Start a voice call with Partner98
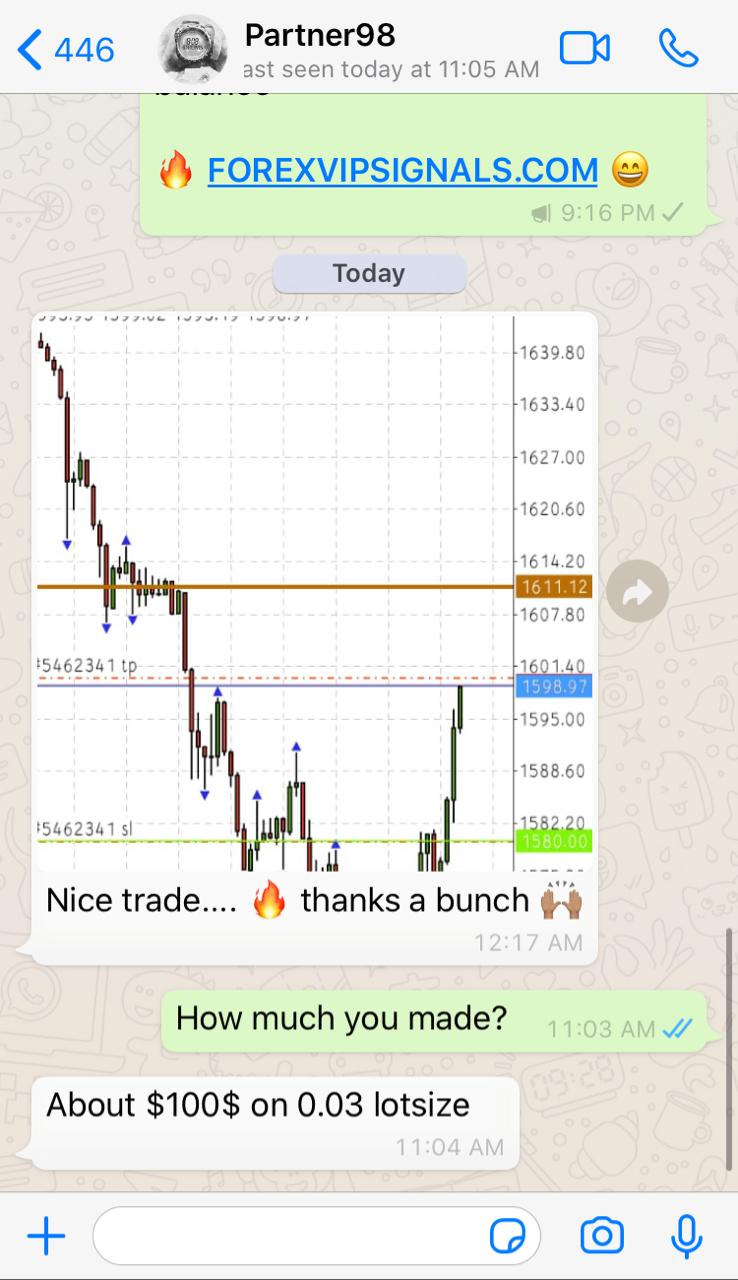The width and height of the screenshot is (738, 1280). point(678,49)
